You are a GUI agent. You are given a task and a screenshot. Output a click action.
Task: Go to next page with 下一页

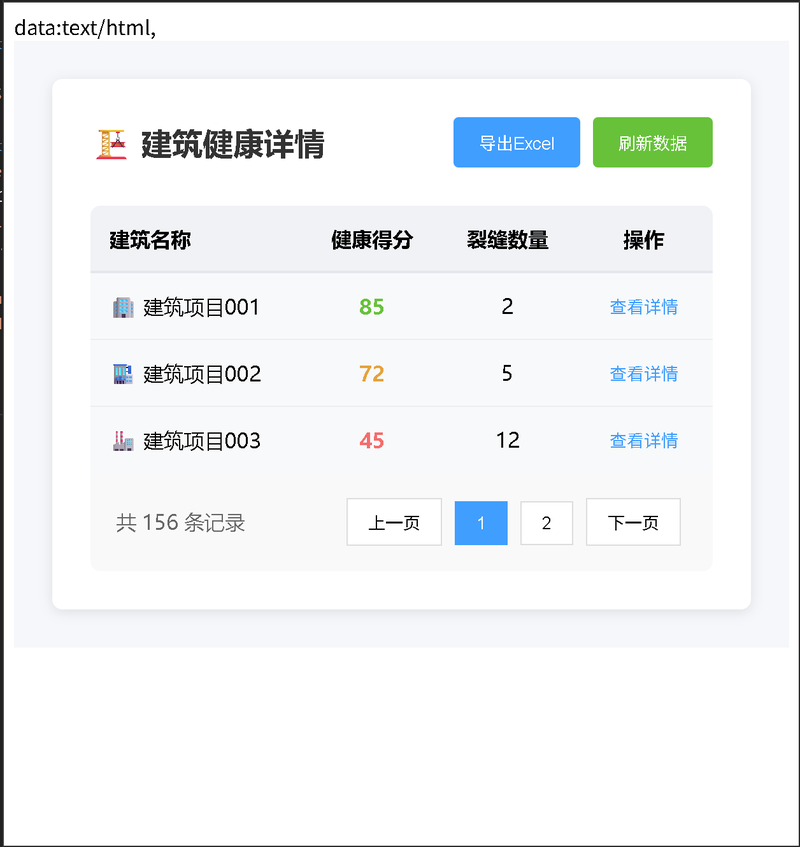pyautogui.click(x=633, y=523)
